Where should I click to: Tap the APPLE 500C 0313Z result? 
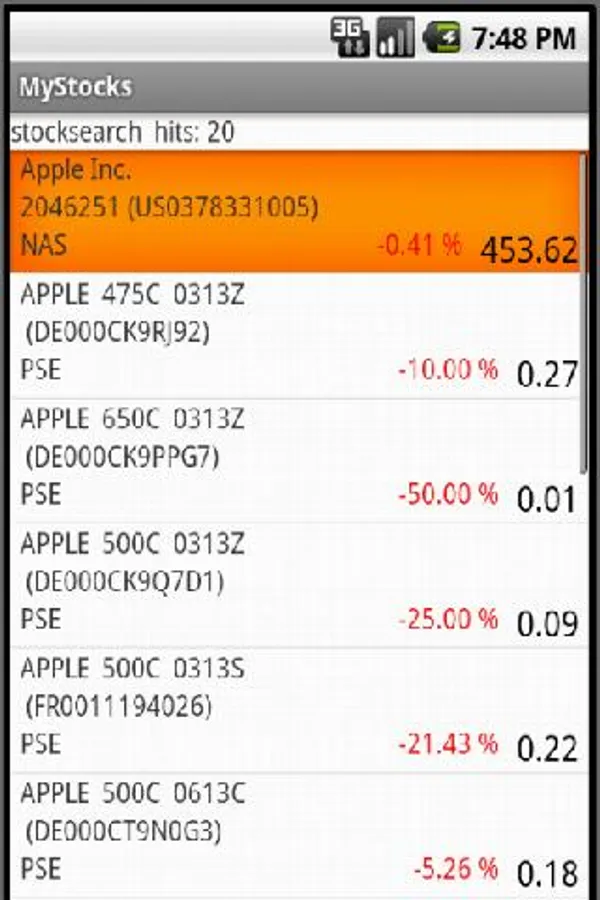(295, 584)
